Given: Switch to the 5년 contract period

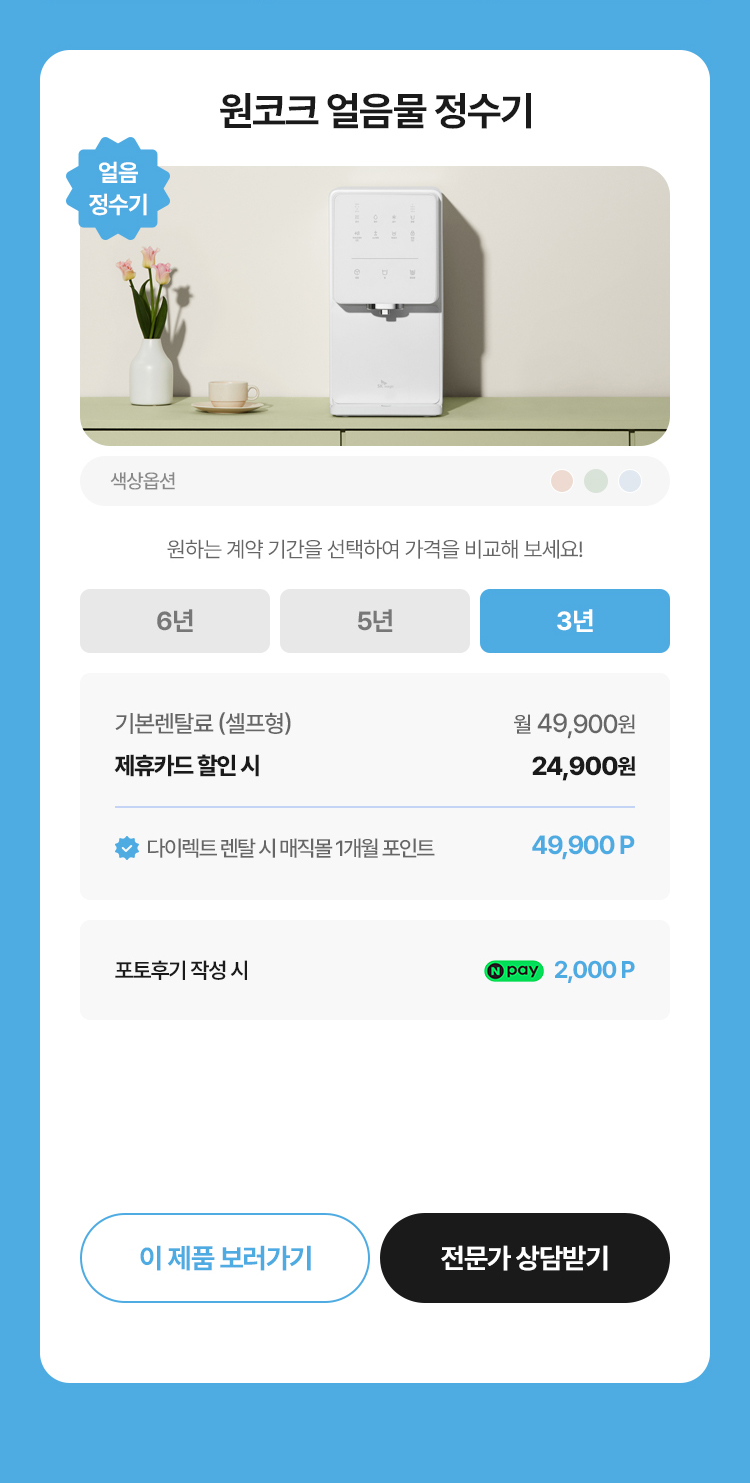Looking at the screenshot, I should 375,621.
